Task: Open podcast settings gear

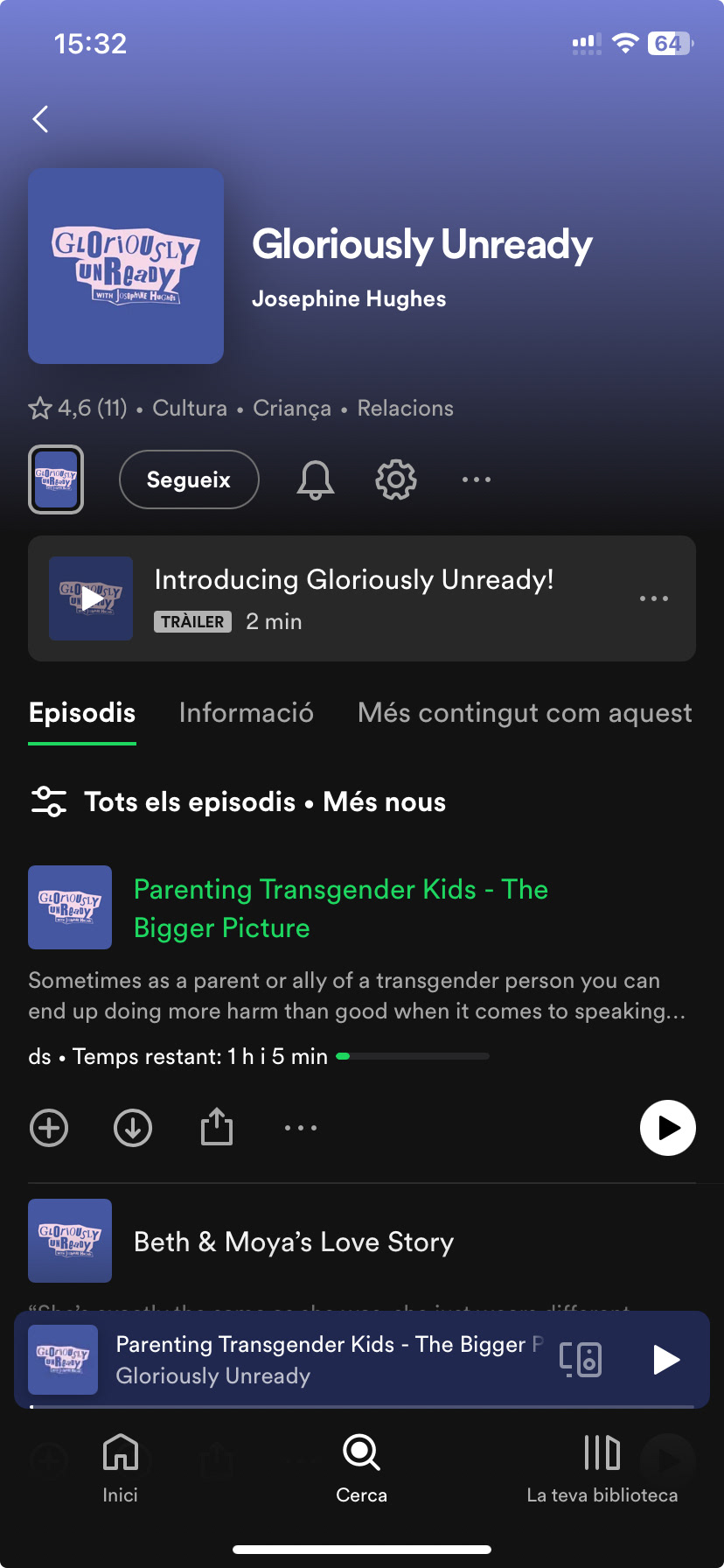Action: 396,479
